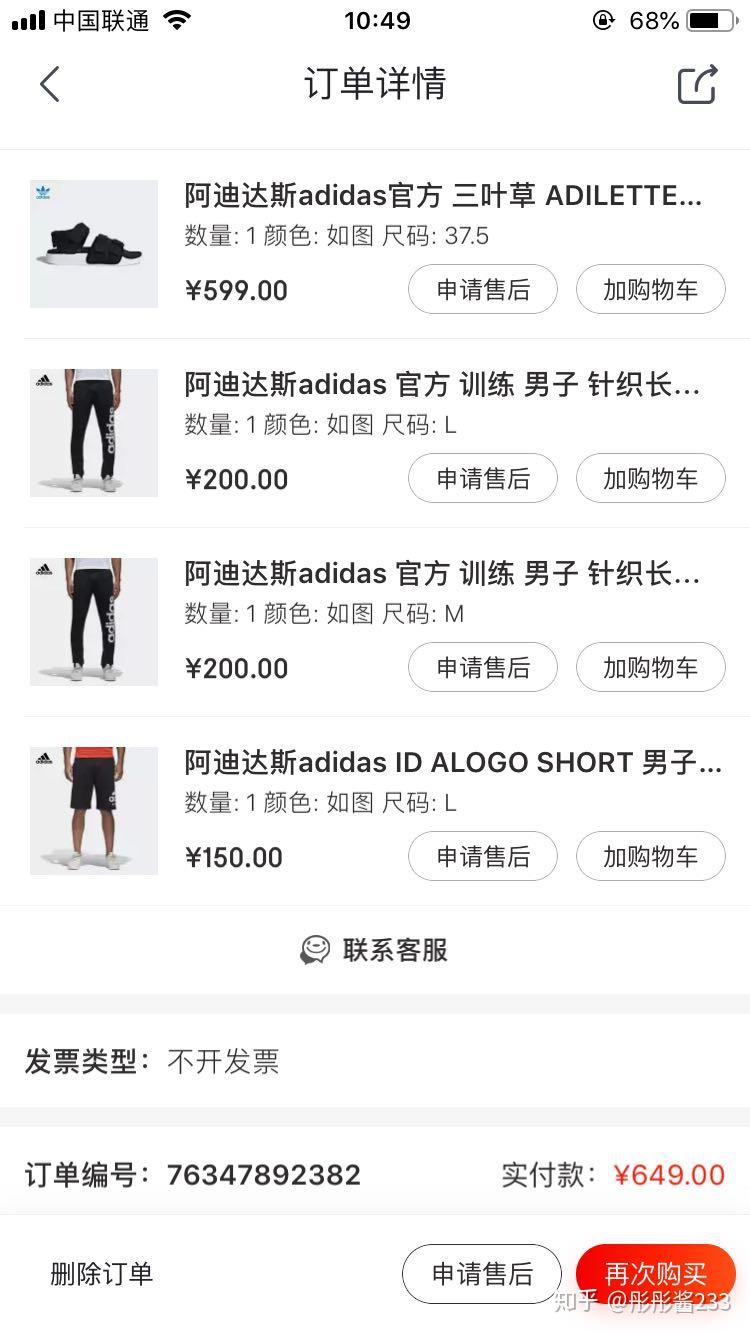
Task: Tap 删除订单 to delete the order
Action: (x=101, y=1274)
